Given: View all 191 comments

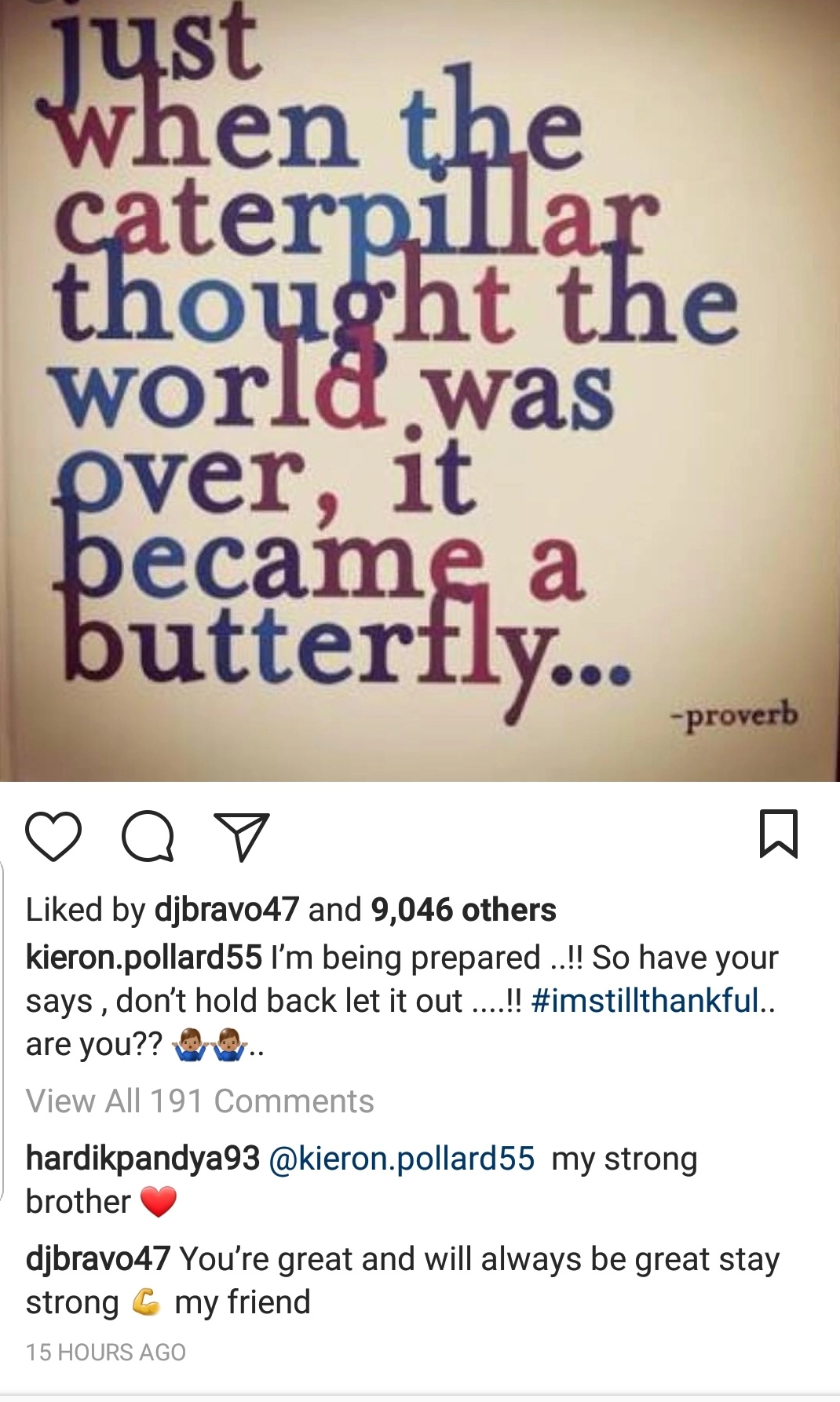Looking at the screenshot, I should 199,1101.
